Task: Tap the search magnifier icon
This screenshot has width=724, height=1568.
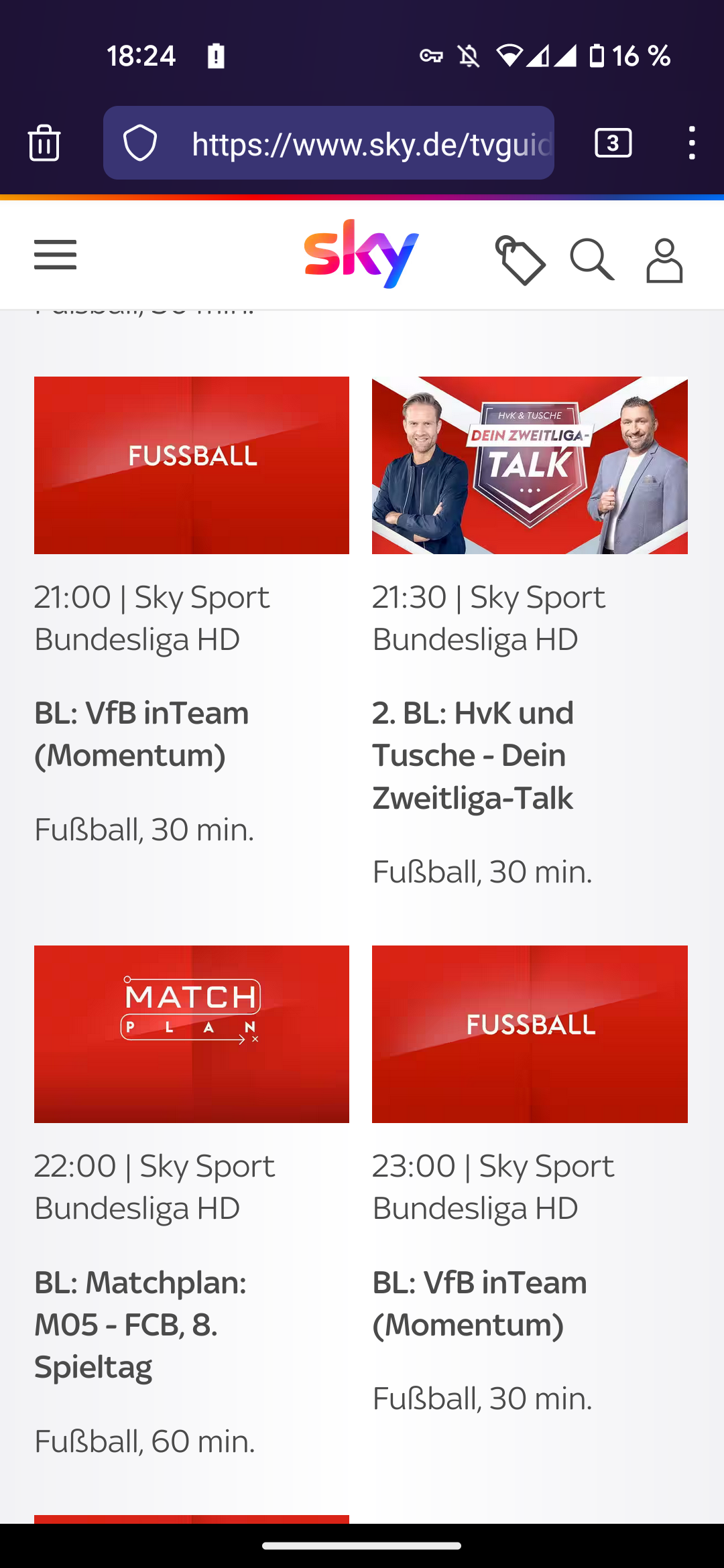Action: (591, 259)
